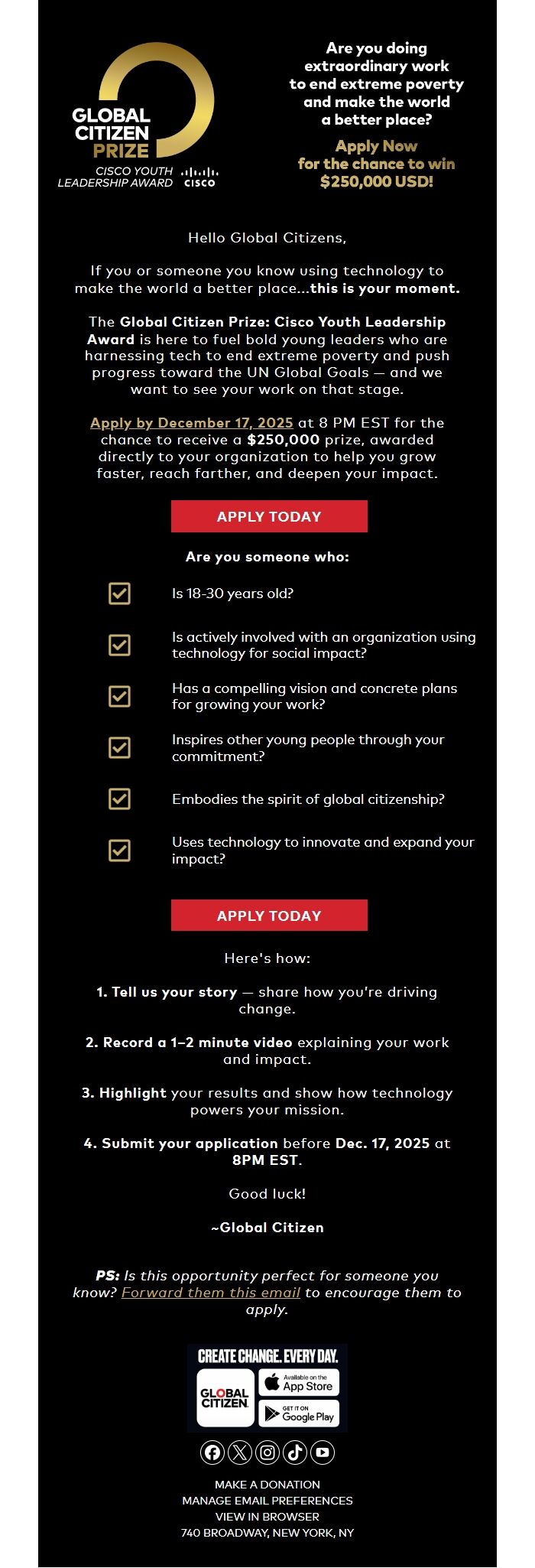Open Manage Email Preferences
Screen dimensions: 535x1568
pos(267,1501)
